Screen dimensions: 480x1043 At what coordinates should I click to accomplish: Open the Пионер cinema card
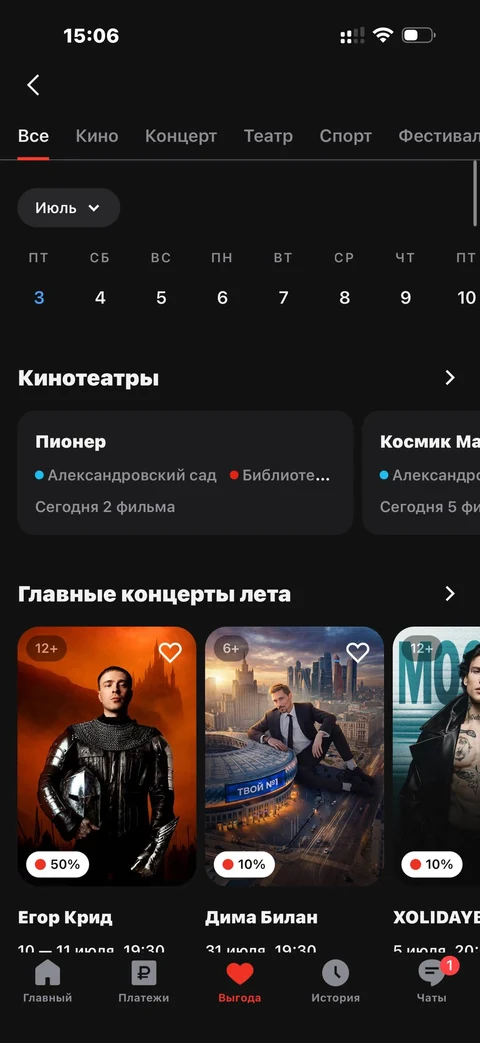185,473
